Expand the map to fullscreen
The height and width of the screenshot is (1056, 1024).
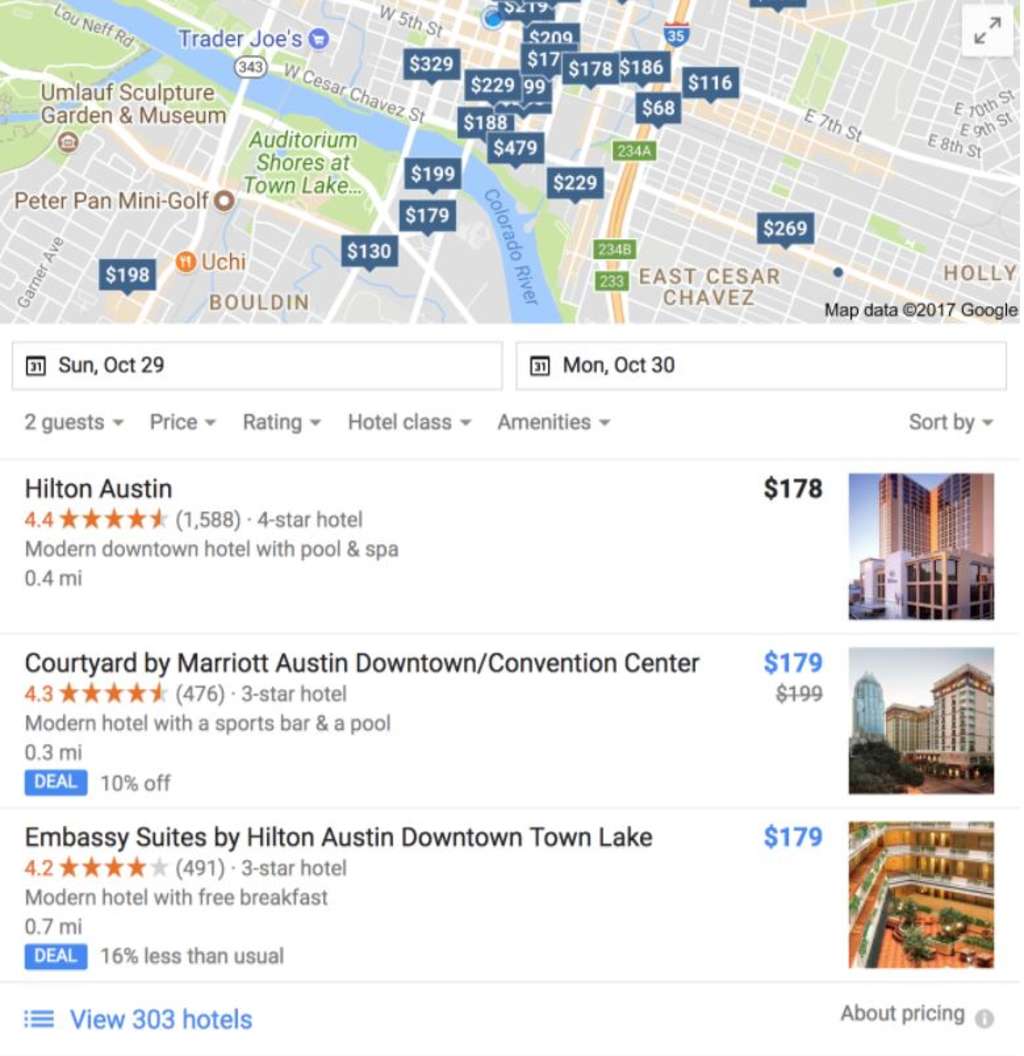click(x=988, y=32)
